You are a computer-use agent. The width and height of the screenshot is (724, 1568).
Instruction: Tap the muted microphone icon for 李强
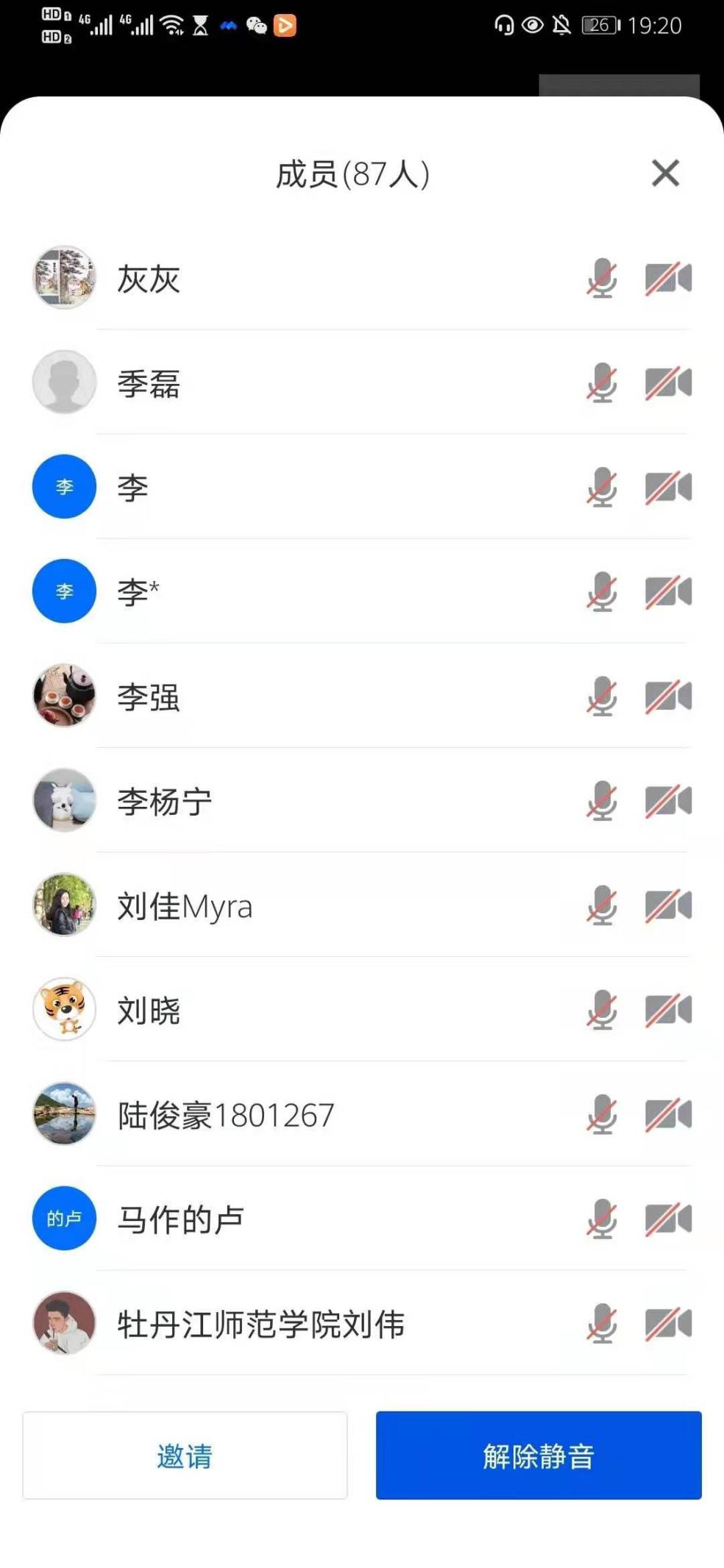pos(602,696)
